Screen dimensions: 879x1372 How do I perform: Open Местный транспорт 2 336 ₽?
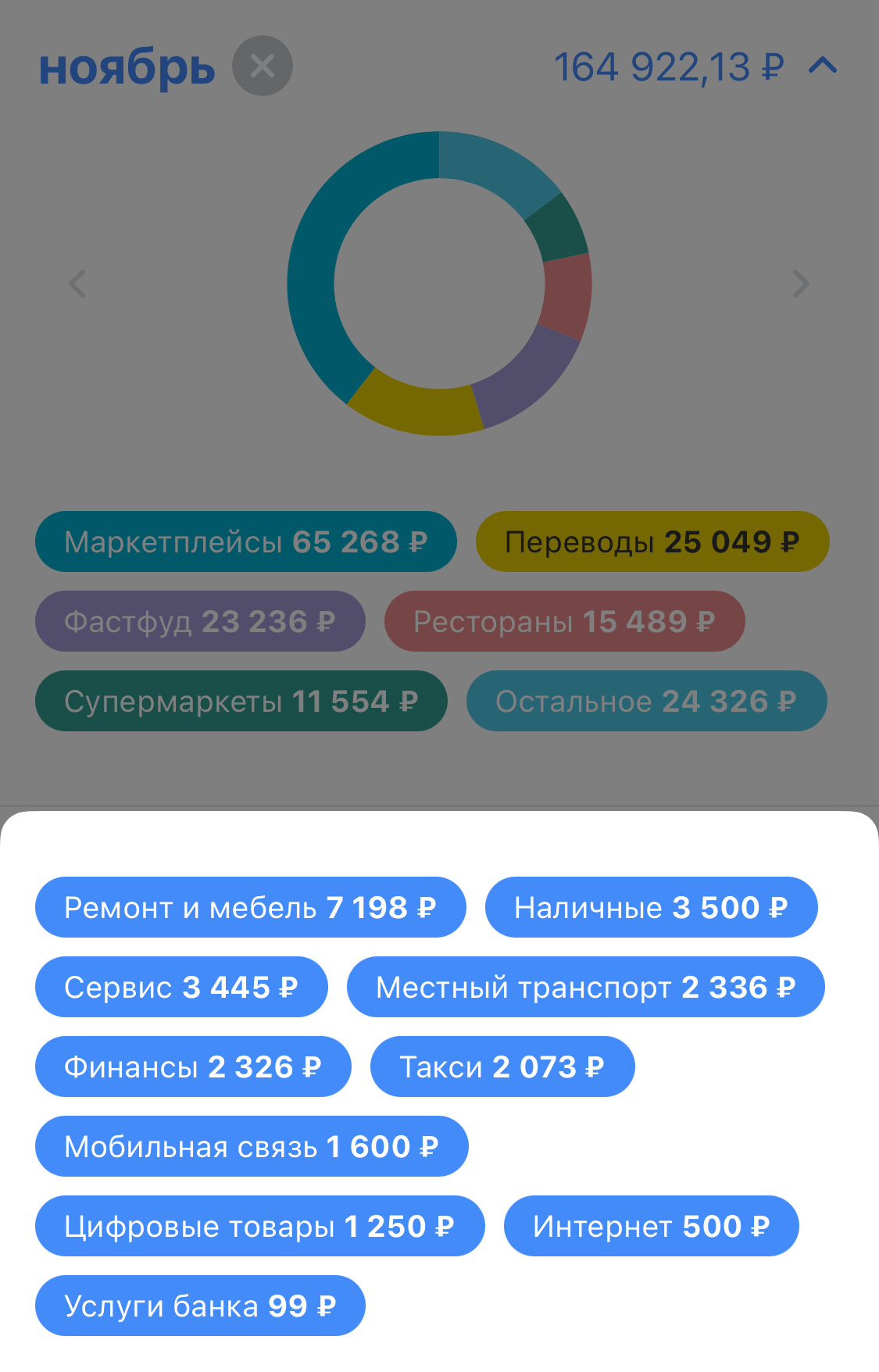click(585, 987)
